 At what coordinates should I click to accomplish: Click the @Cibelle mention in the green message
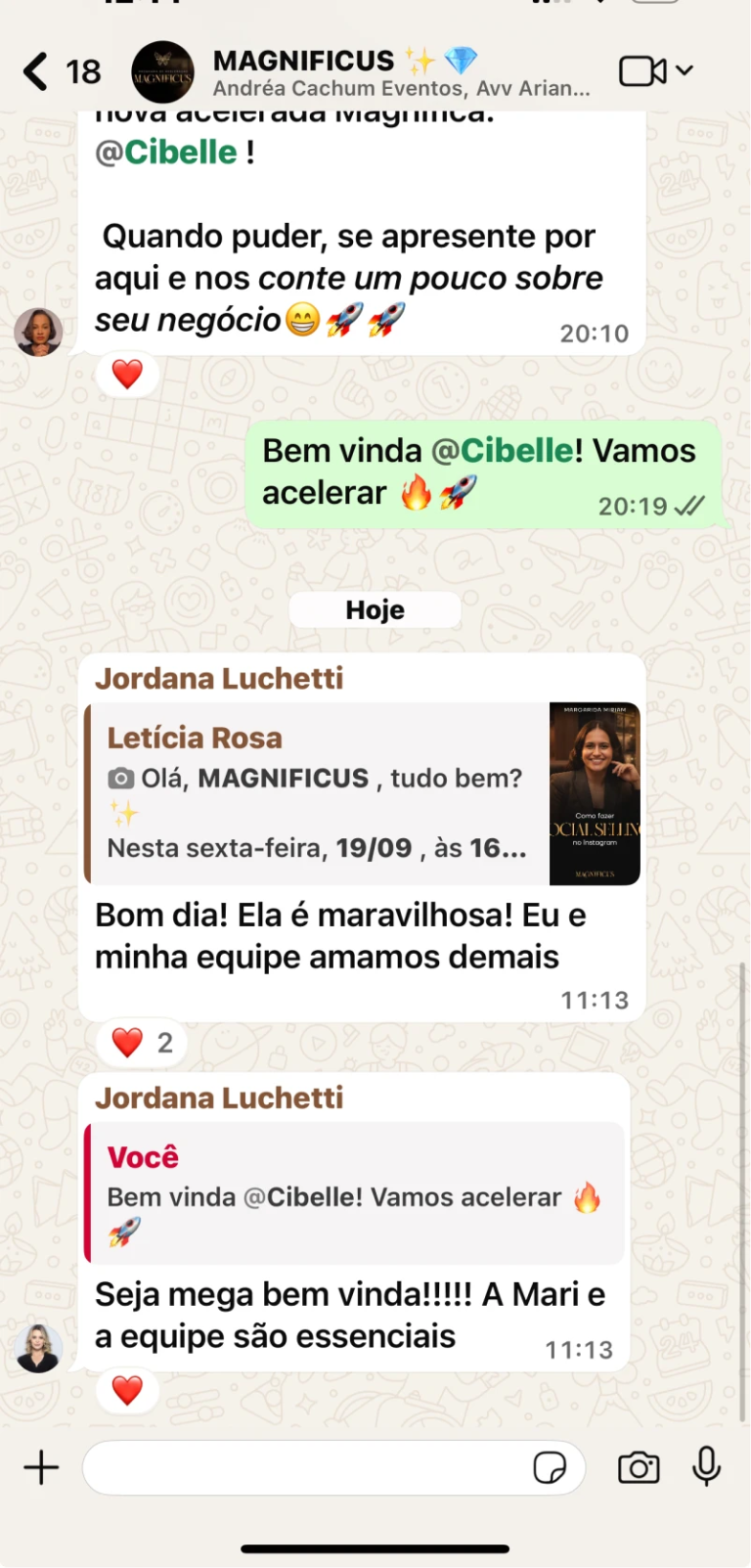point(501,450)
